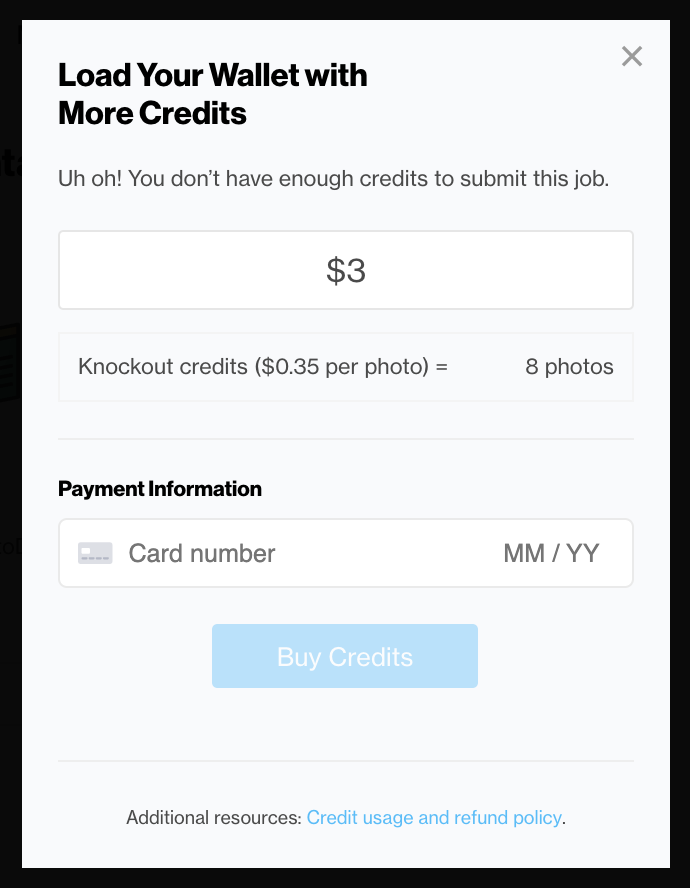Focus the Card number field

point(260,553)
